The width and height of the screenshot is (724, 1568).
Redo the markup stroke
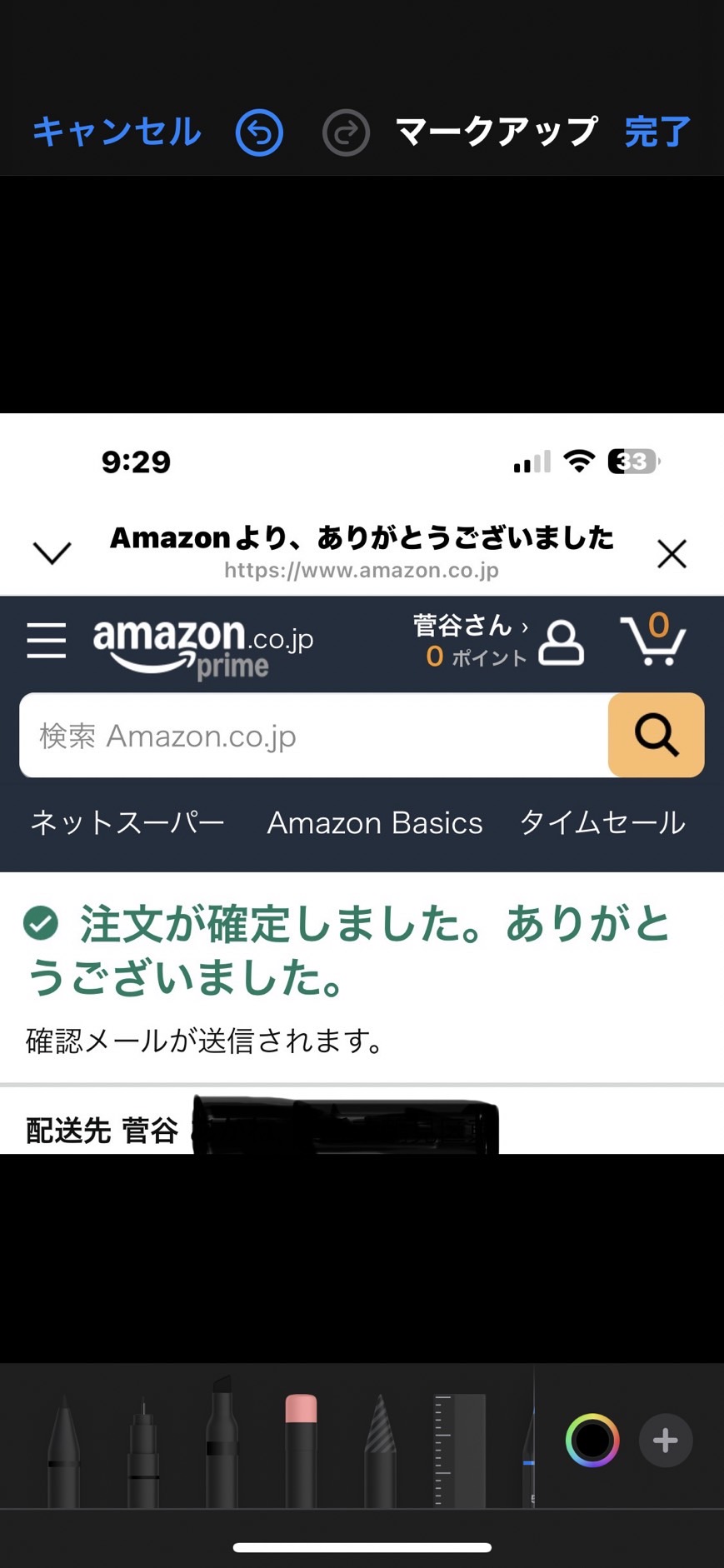pyautogui.click(x=346, y=133)
